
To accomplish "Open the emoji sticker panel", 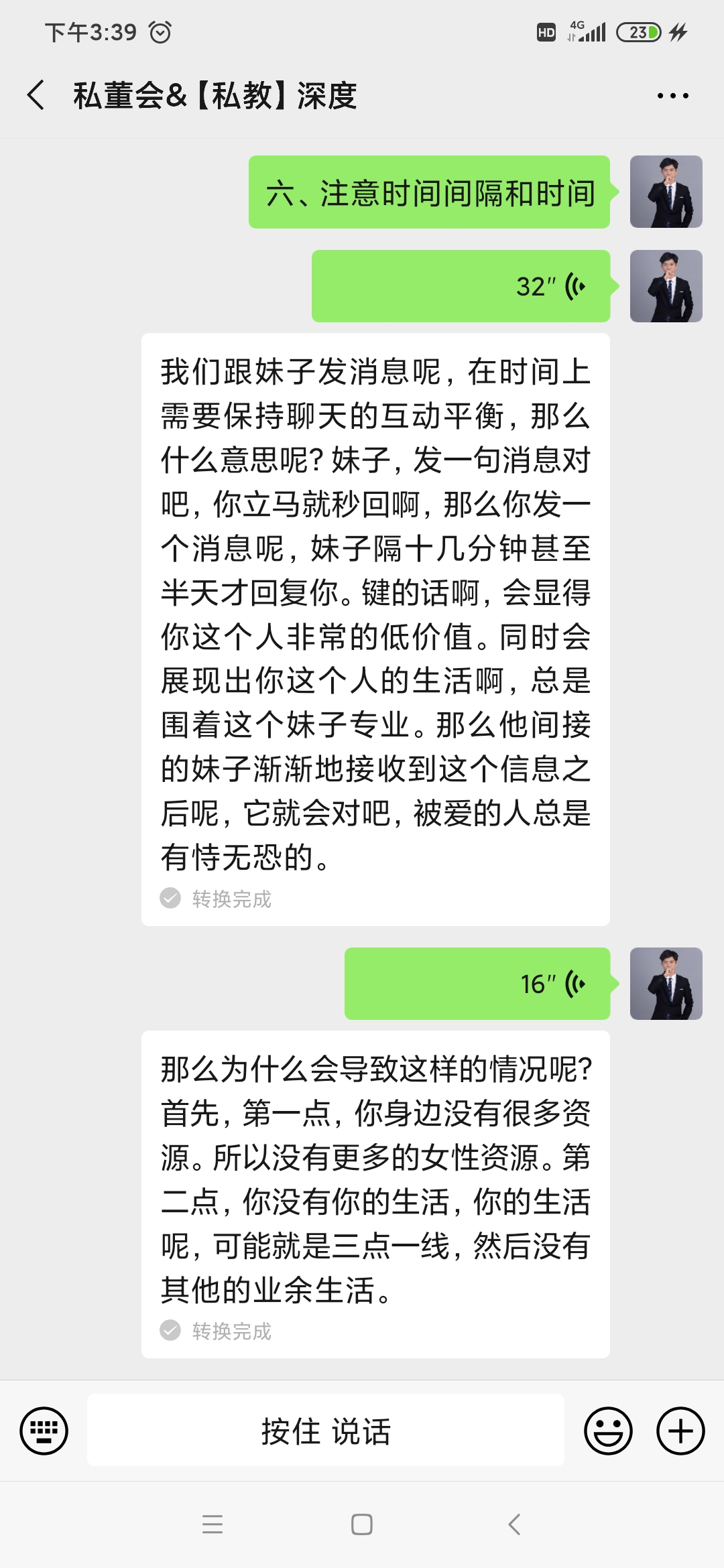I will [x=608, y=1431].
